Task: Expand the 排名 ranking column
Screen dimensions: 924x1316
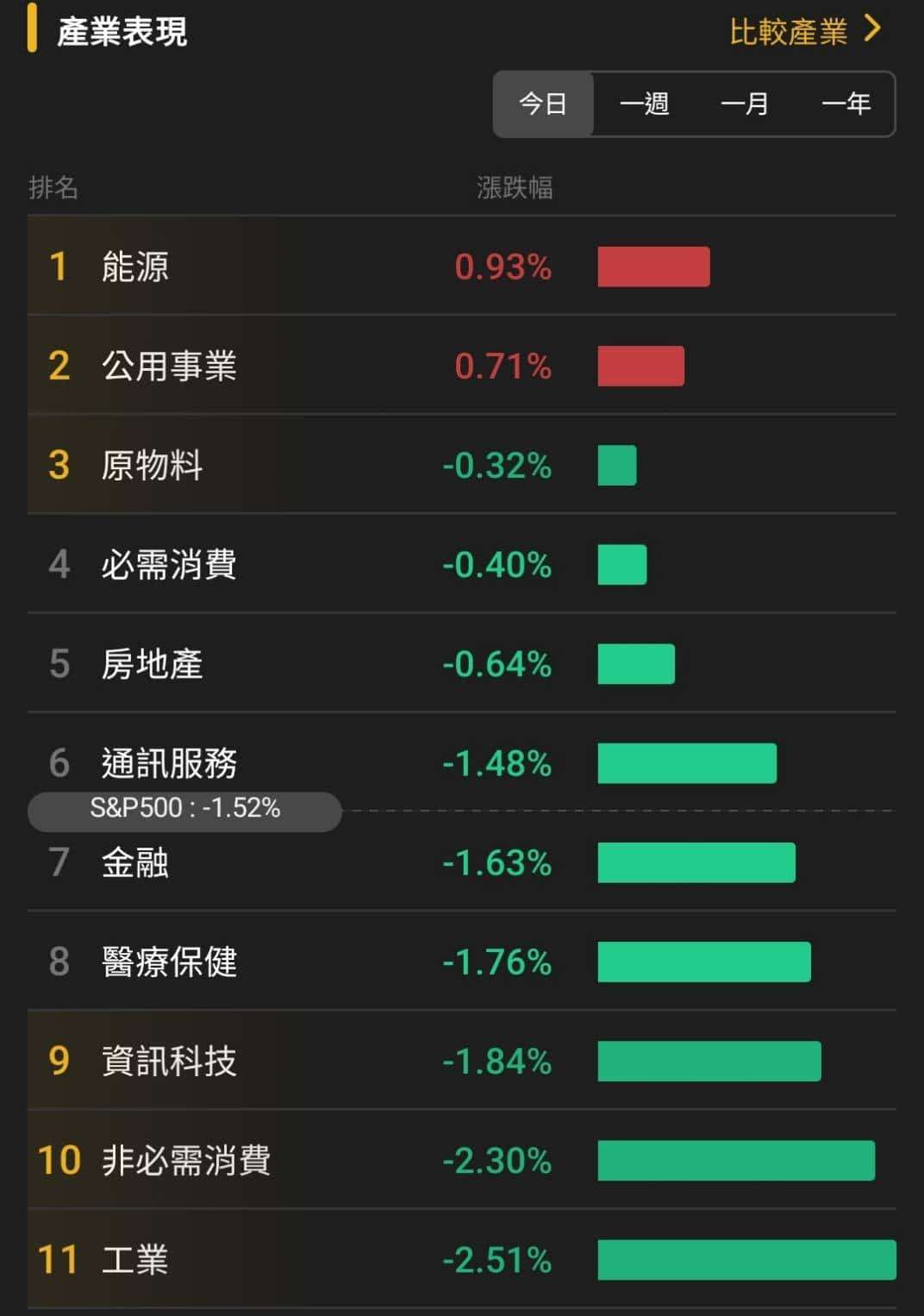Action: tap(53, 191)
